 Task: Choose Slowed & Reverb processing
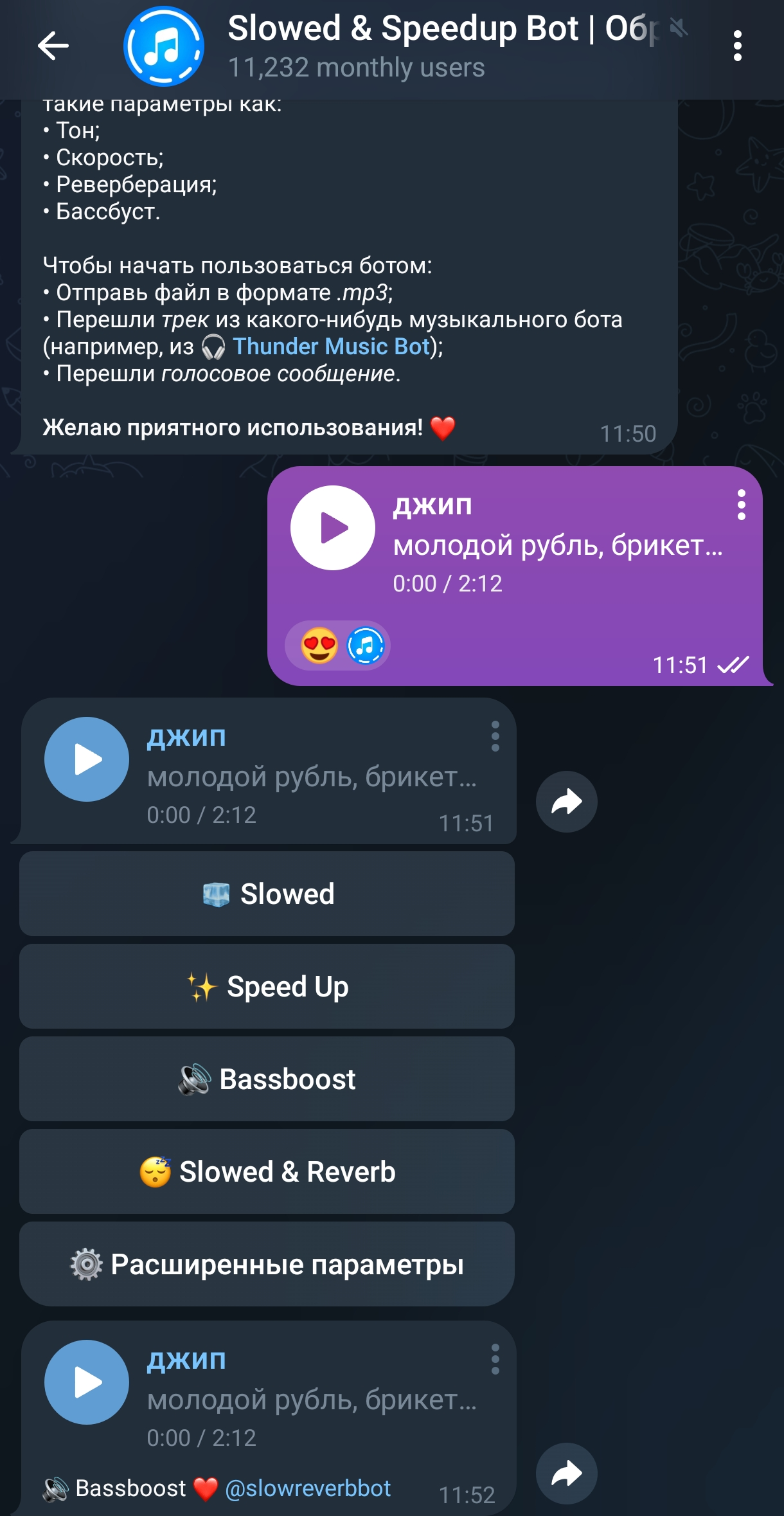click(267, 1172)
